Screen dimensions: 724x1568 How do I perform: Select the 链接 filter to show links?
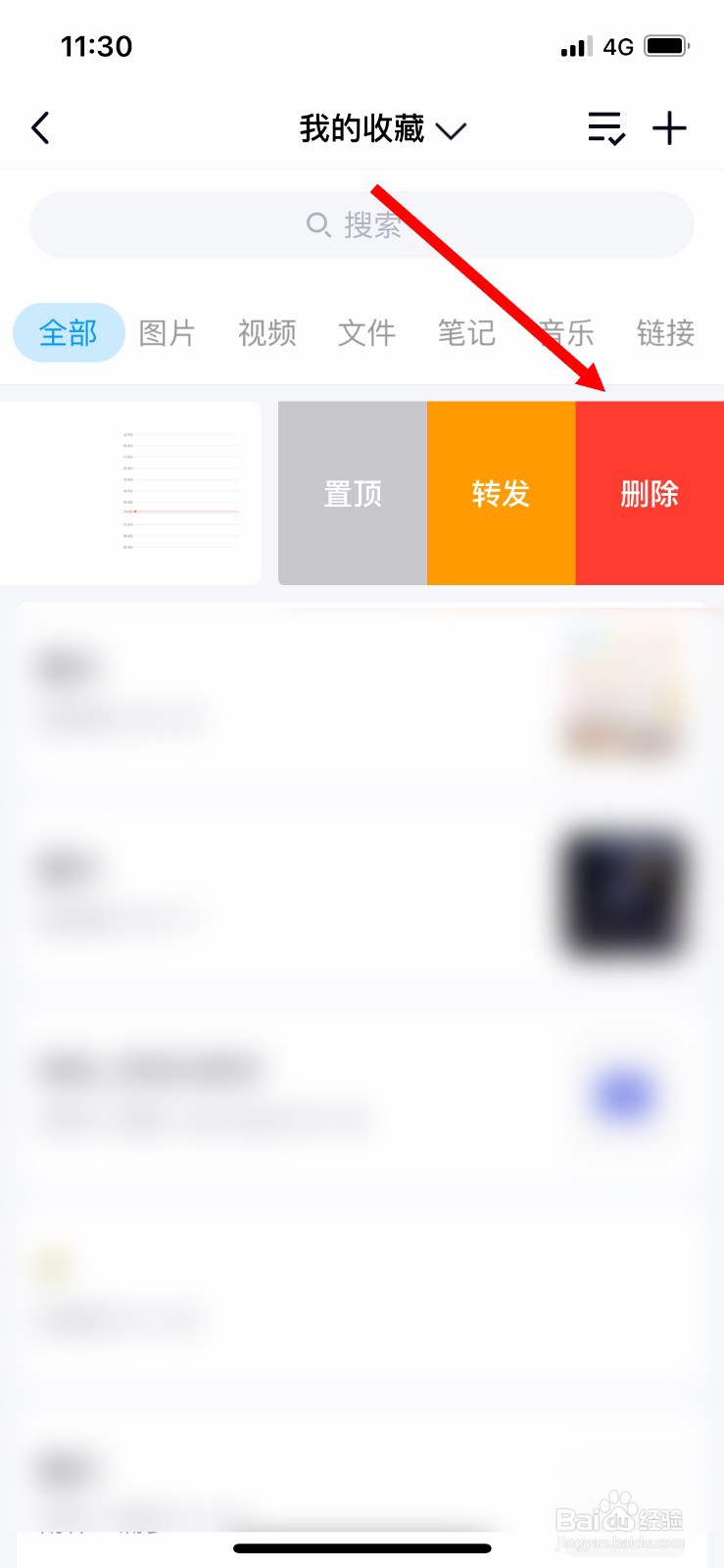[663, 333]
